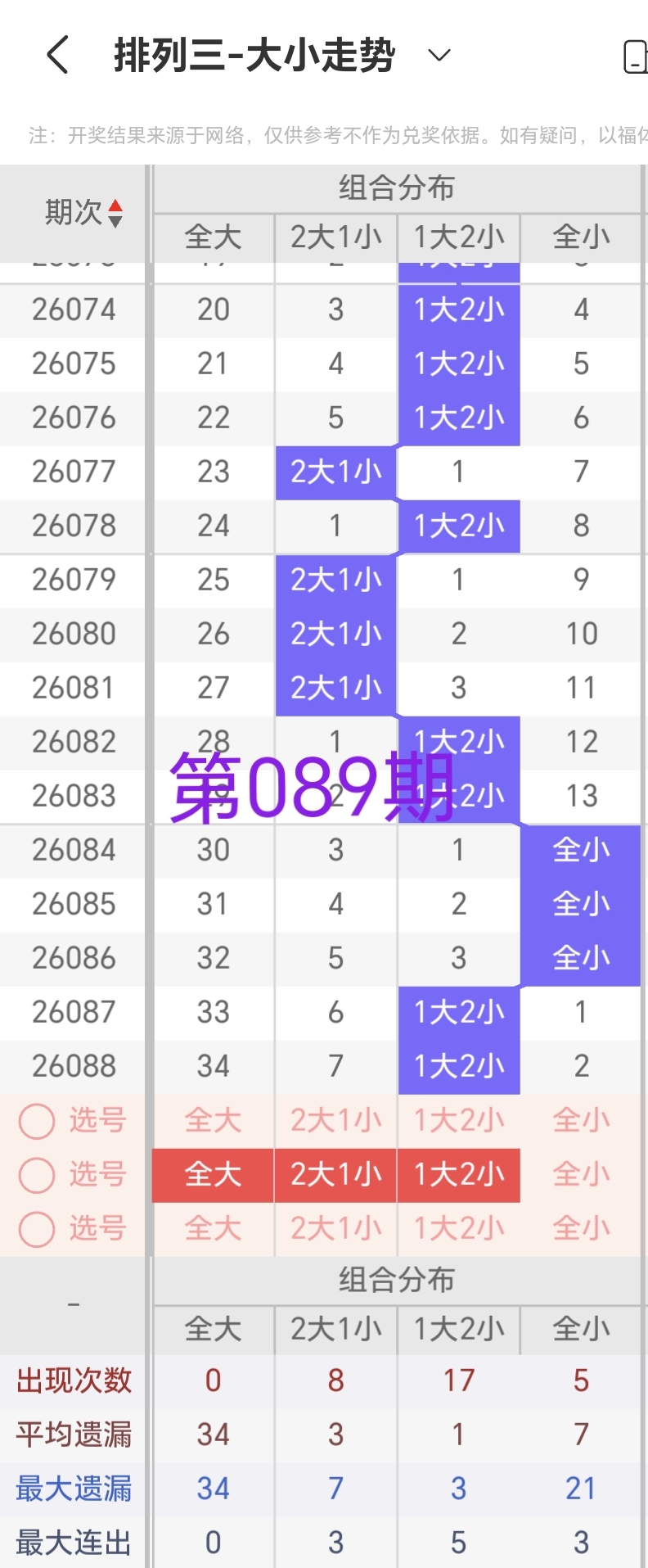Click the 最大遗漏 statistics row label
The image size is (648, 1568).
(x=72, y=1488)
